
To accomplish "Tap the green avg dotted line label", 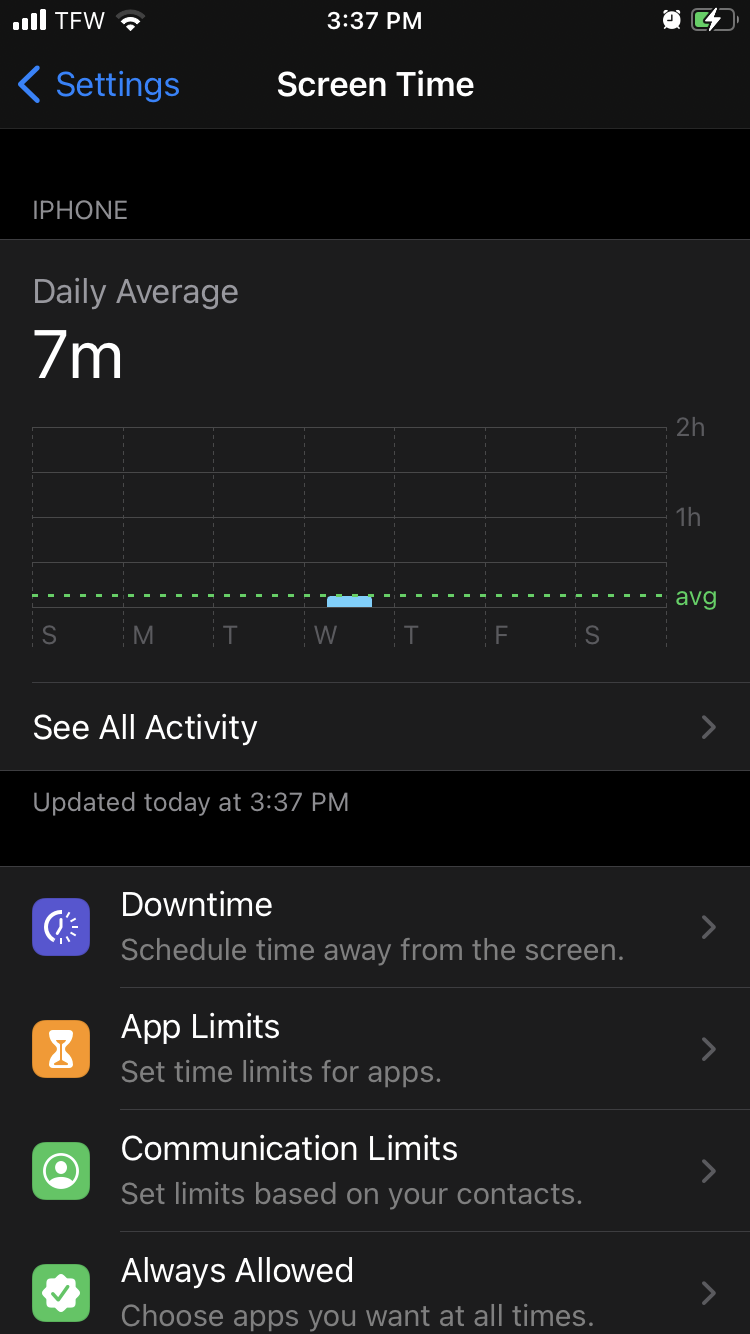I will [x=696, y=597].
